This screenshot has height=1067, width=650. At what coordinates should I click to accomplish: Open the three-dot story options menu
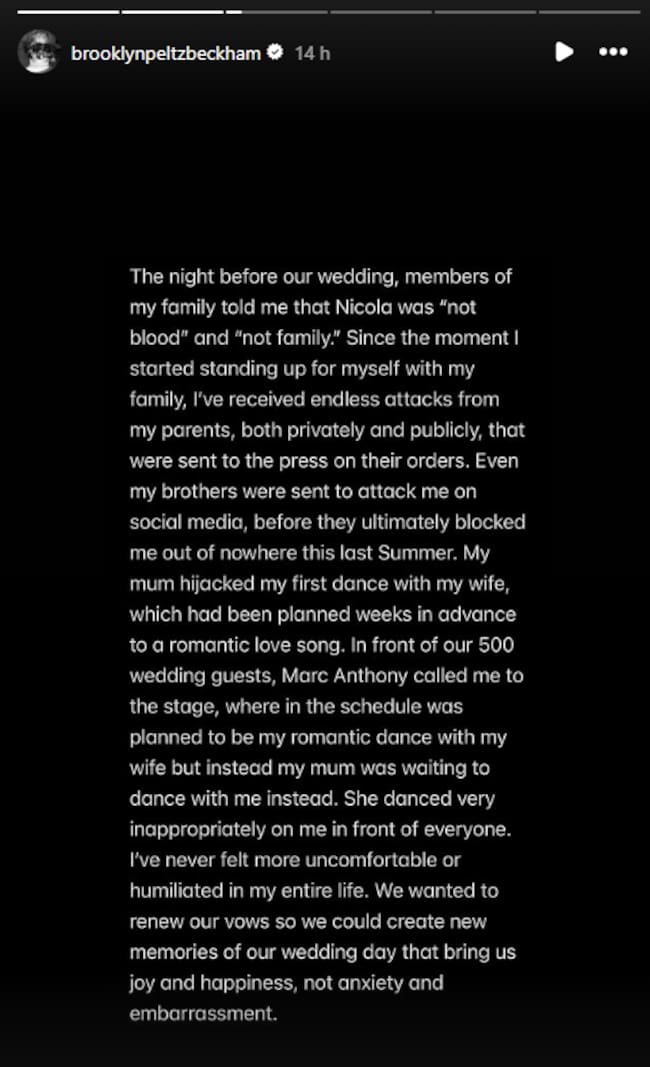click(613, 52)
